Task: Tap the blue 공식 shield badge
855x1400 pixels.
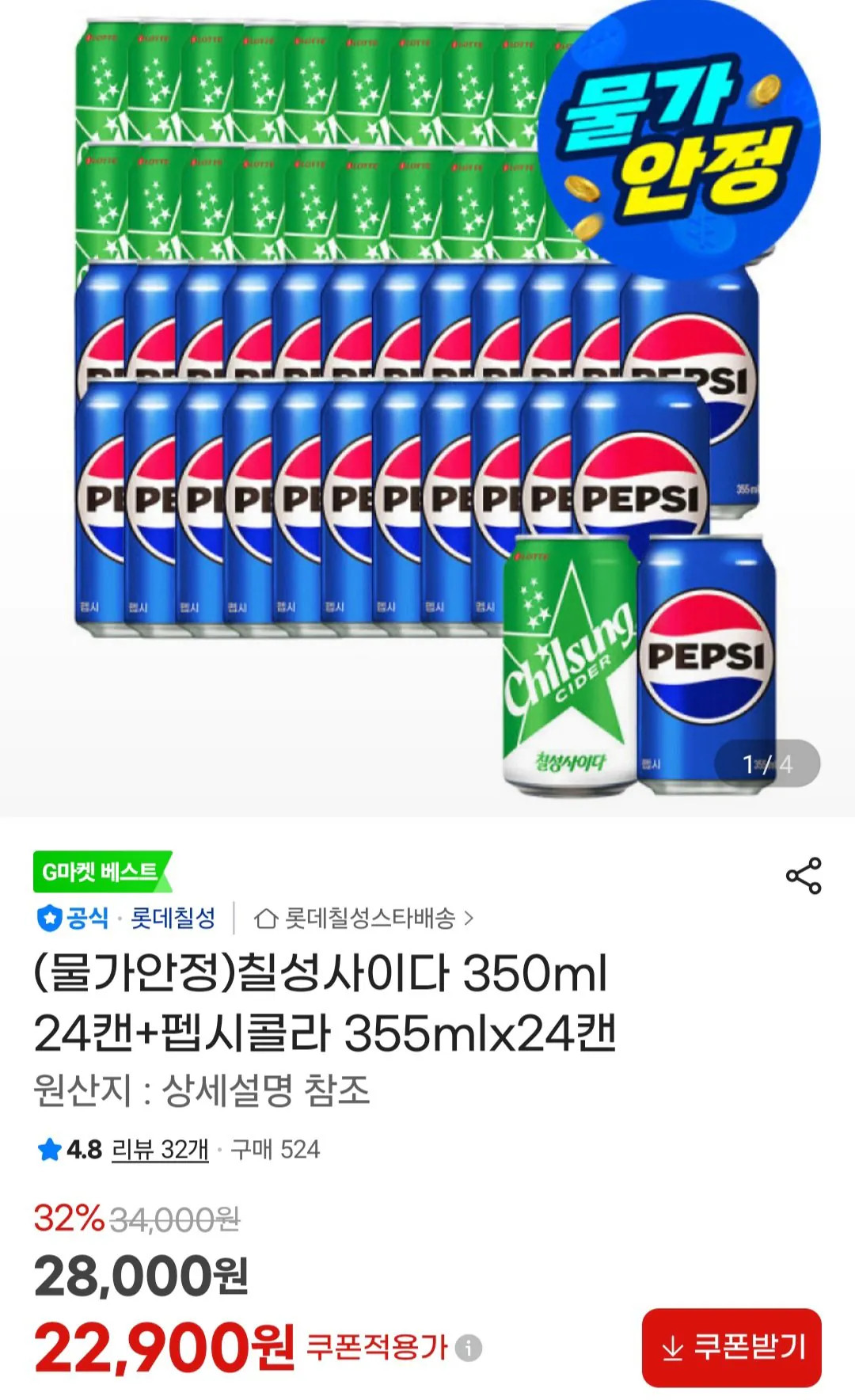Action: pos(49,918)
